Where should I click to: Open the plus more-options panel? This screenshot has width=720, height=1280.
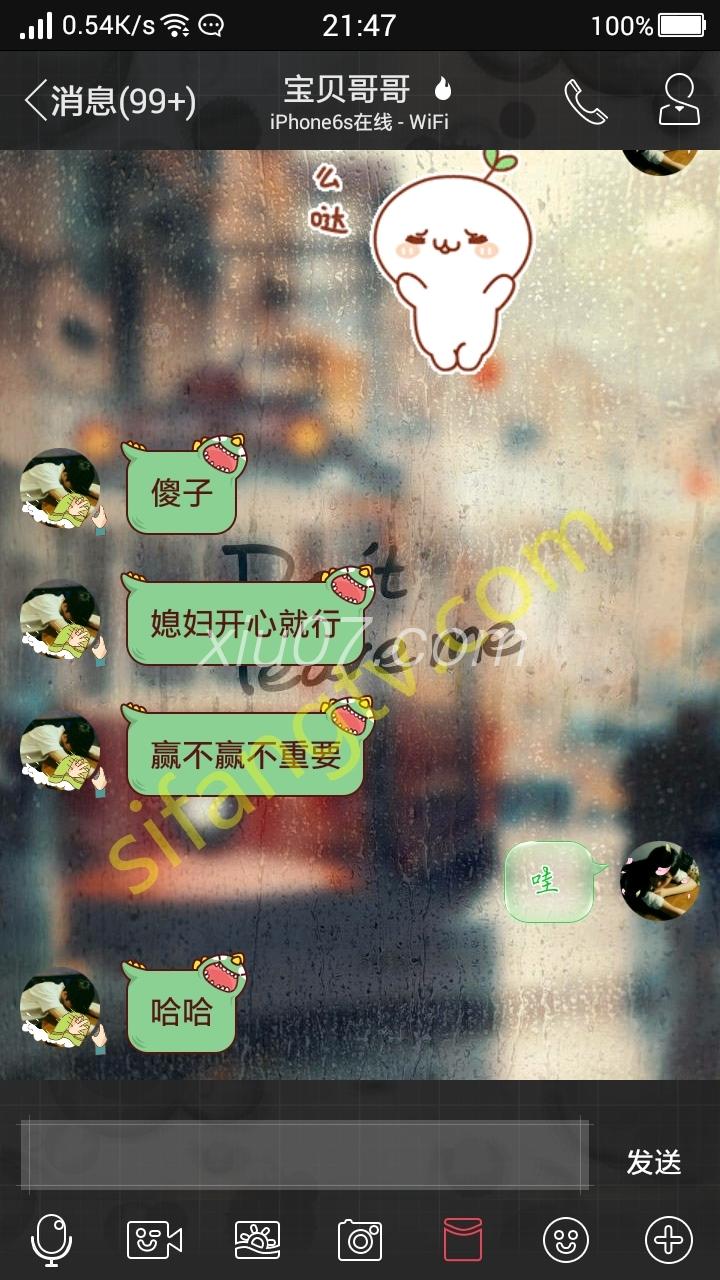pos(669,1241)
